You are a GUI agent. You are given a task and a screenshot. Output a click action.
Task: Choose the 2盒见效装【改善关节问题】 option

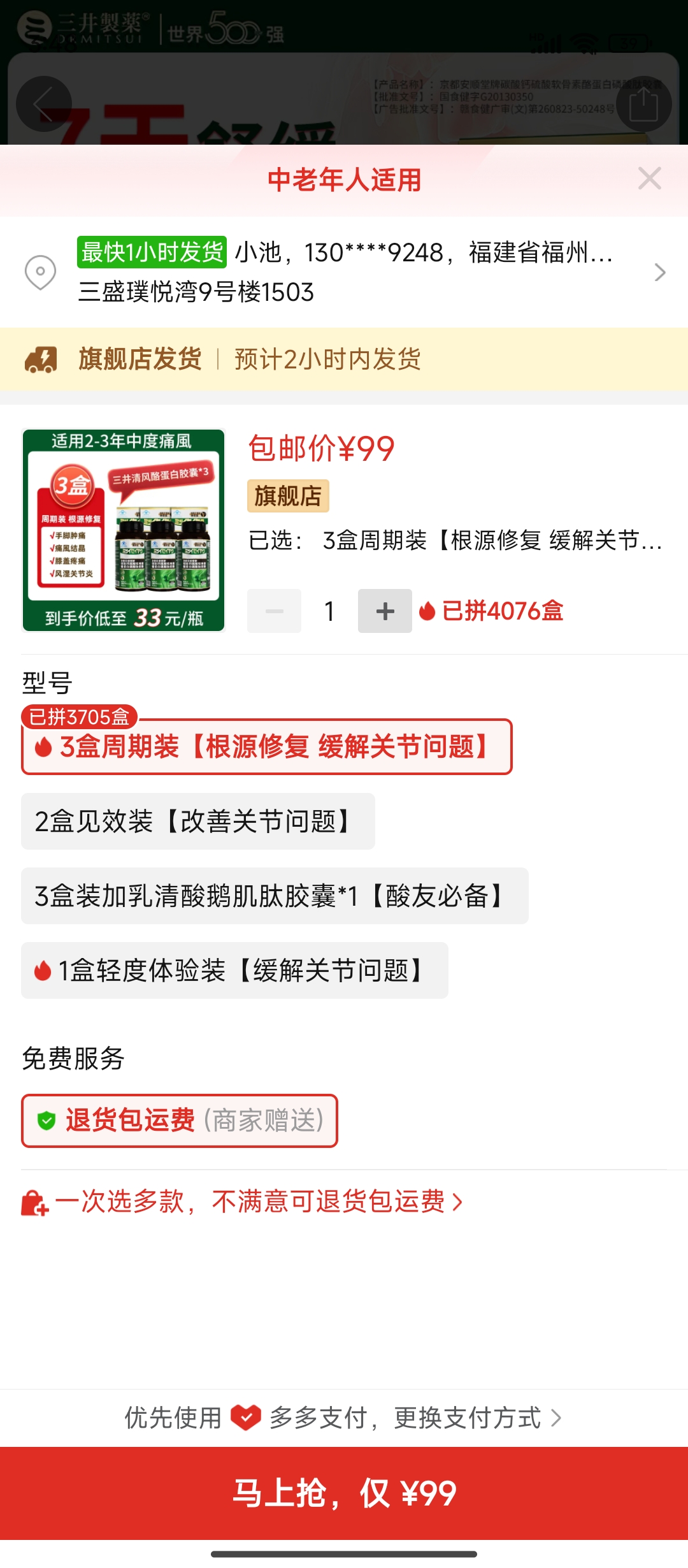(x=197, y=822)
